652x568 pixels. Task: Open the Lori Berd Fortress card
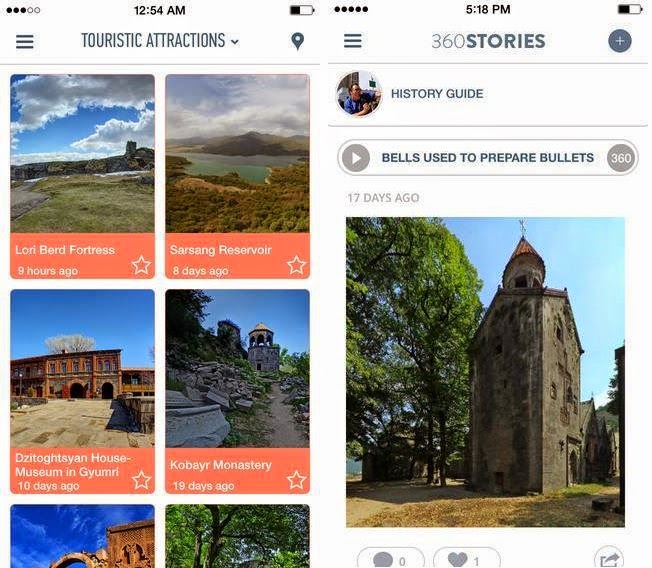pyautogui.click(x=82, y=176)
